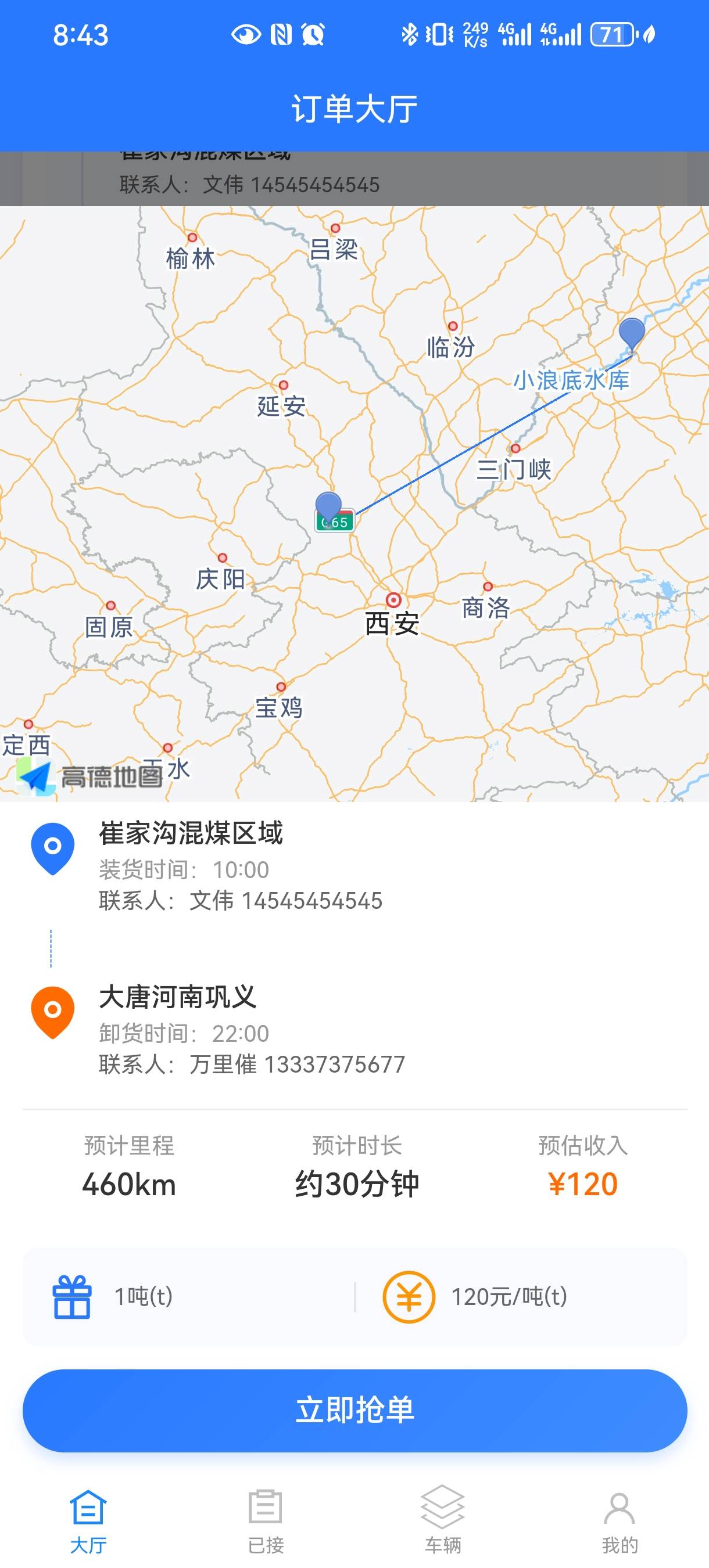Tap the map marker near 小浪底水库
The width and height of the screenshot is (709, 1568).
(x=632, y=333)
